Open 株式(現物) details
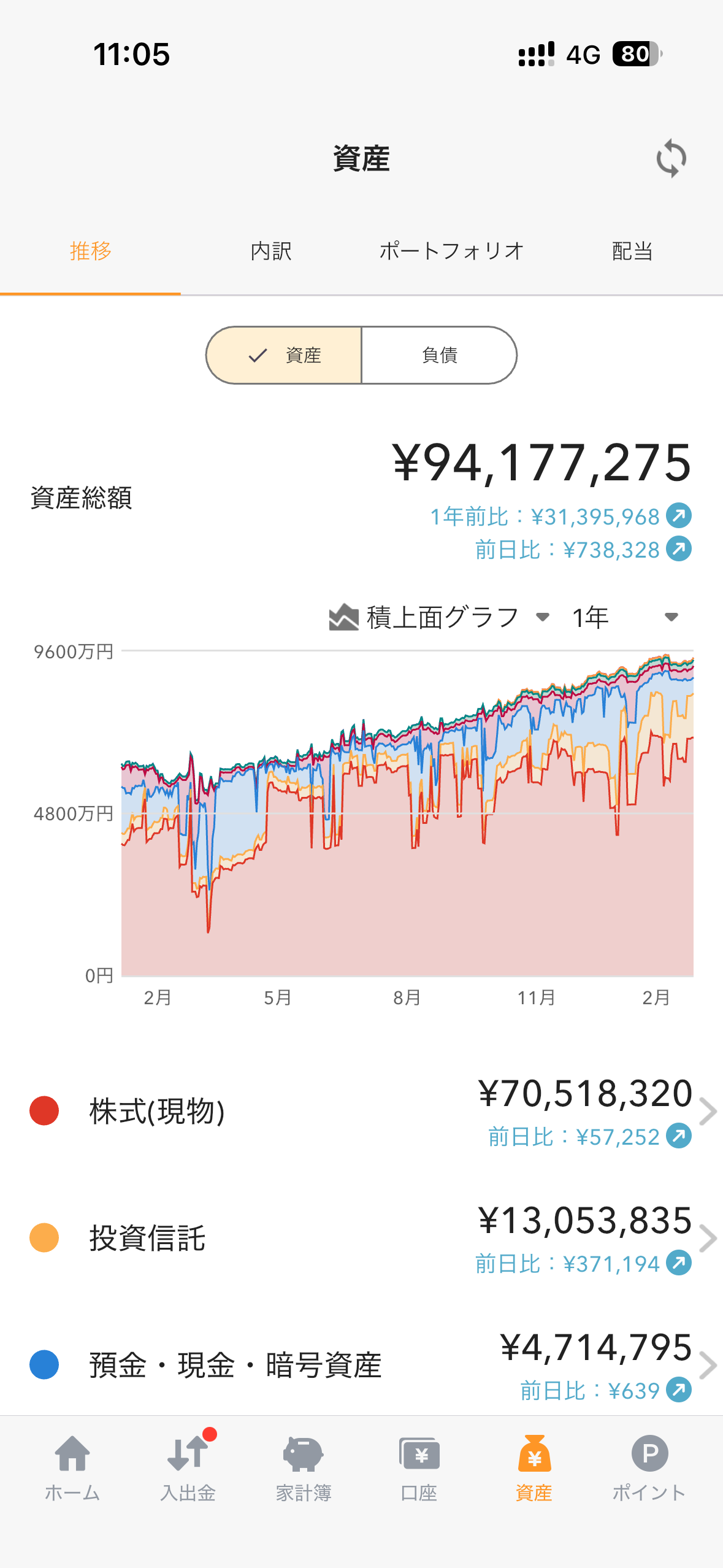 (x=362, y=1112)
